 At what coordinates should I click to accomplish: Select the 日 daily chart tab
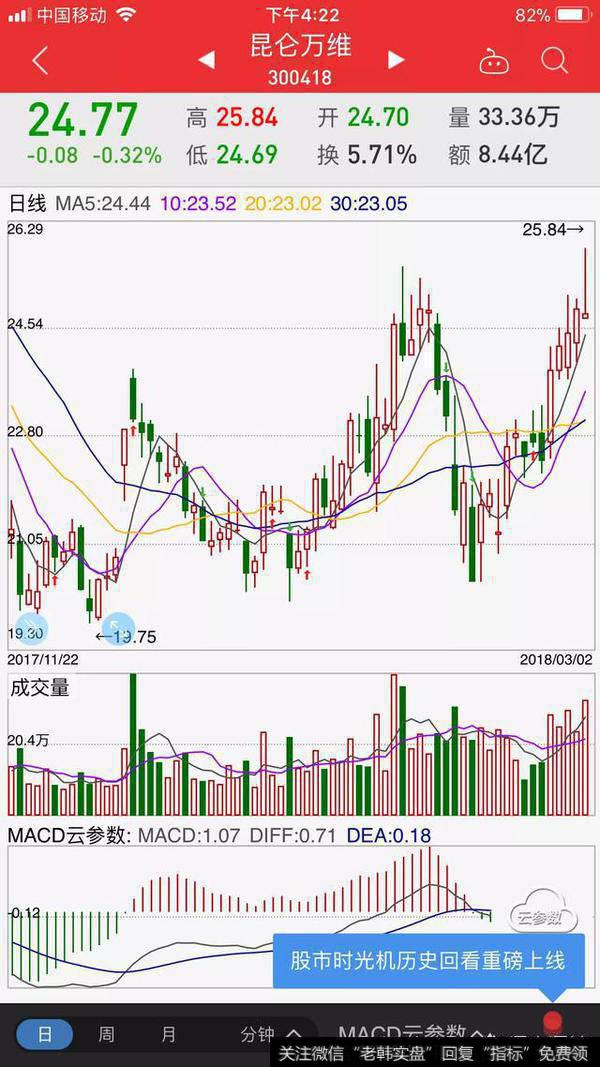point(44,1035)
